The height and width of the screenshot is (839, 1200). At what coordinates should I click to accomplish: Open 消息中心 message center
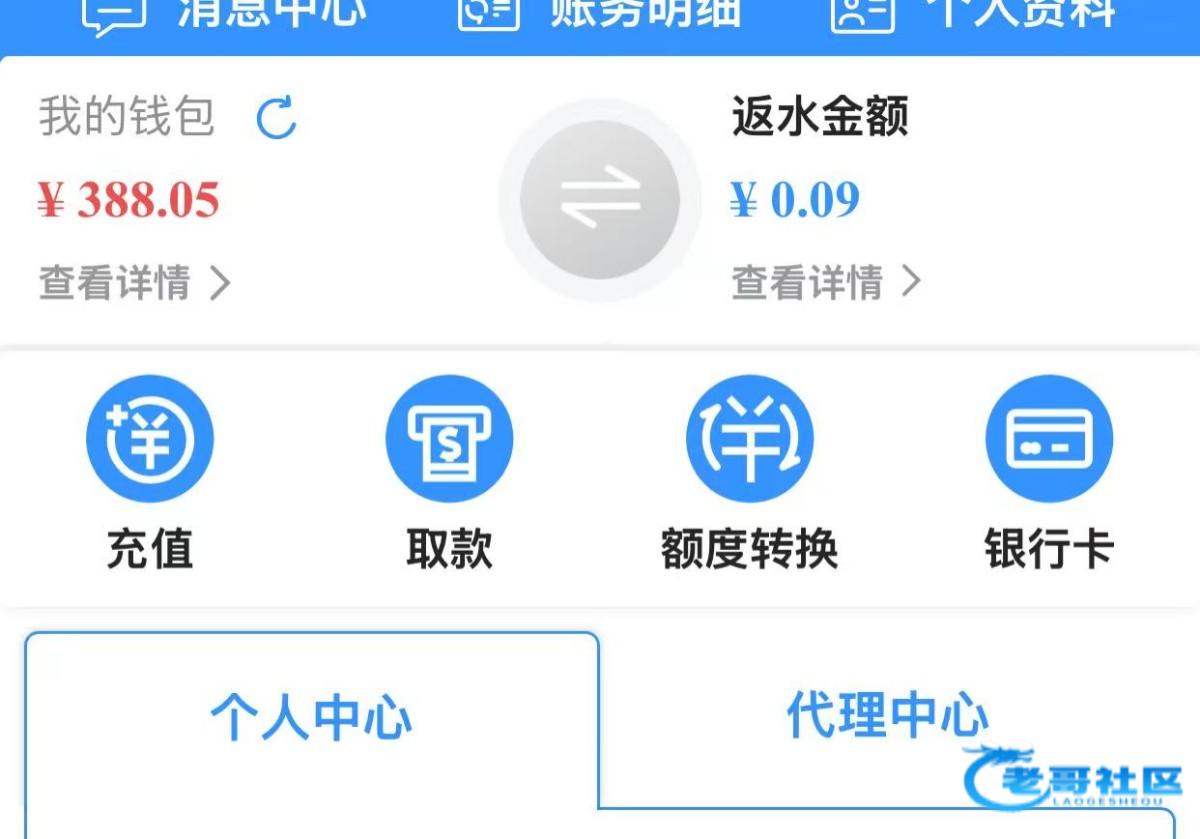[x=225, y=14]
